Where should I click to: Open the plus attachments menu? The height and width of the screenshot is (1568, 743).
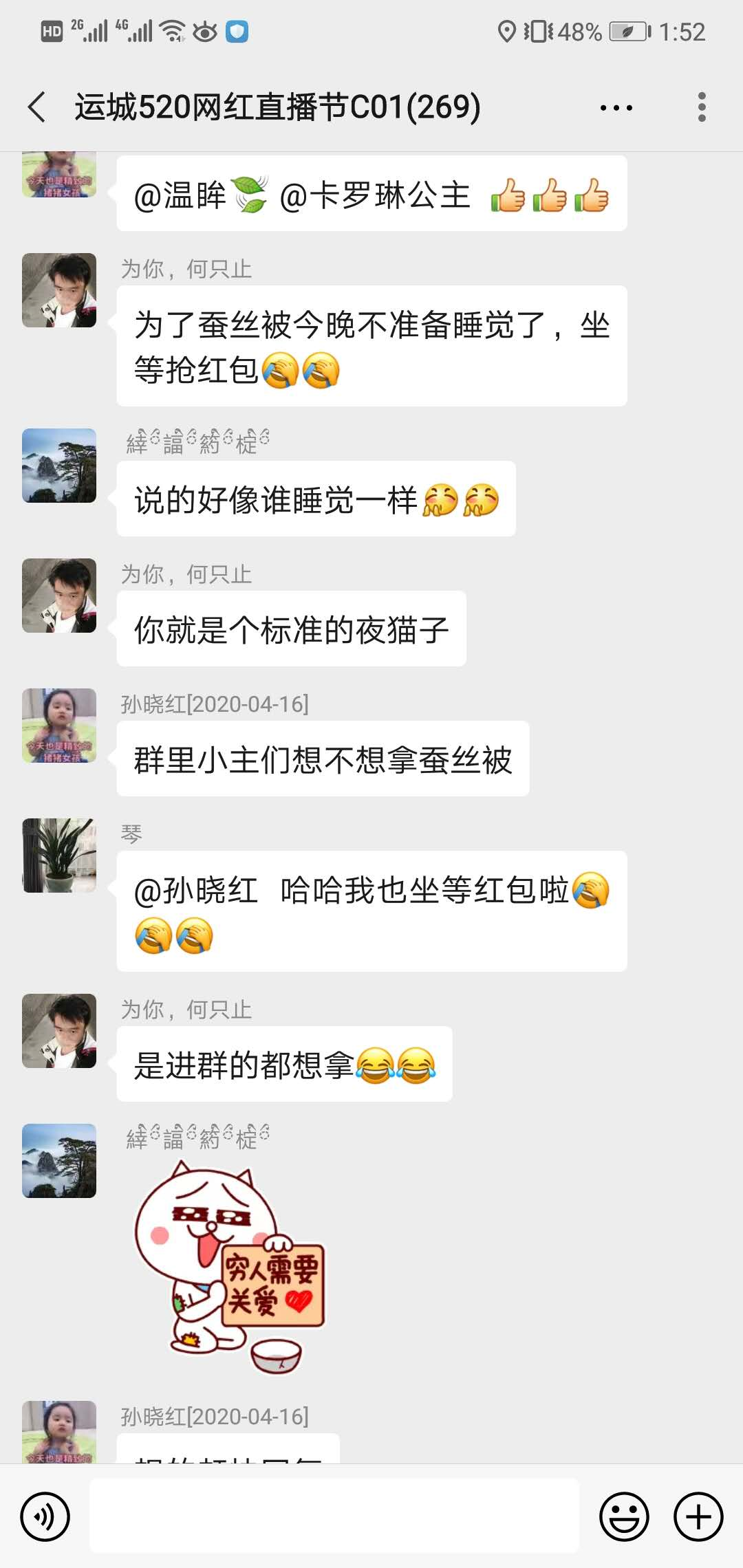point(698,1516)
